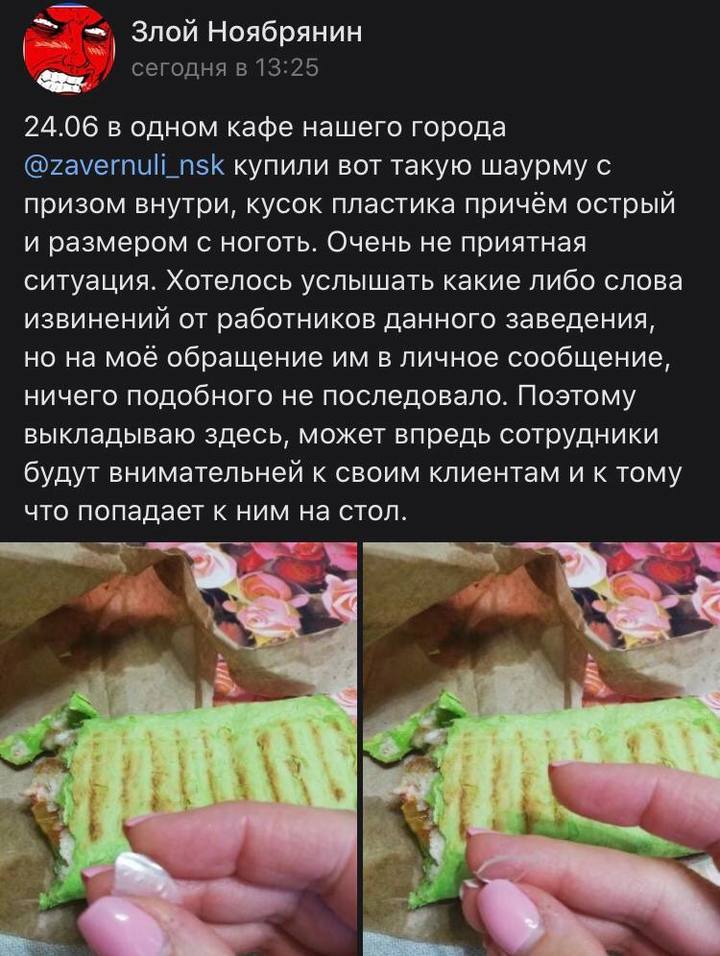720x956 pixels.
Task: View the second shawarma photo
Action: (x=541, y=748)
